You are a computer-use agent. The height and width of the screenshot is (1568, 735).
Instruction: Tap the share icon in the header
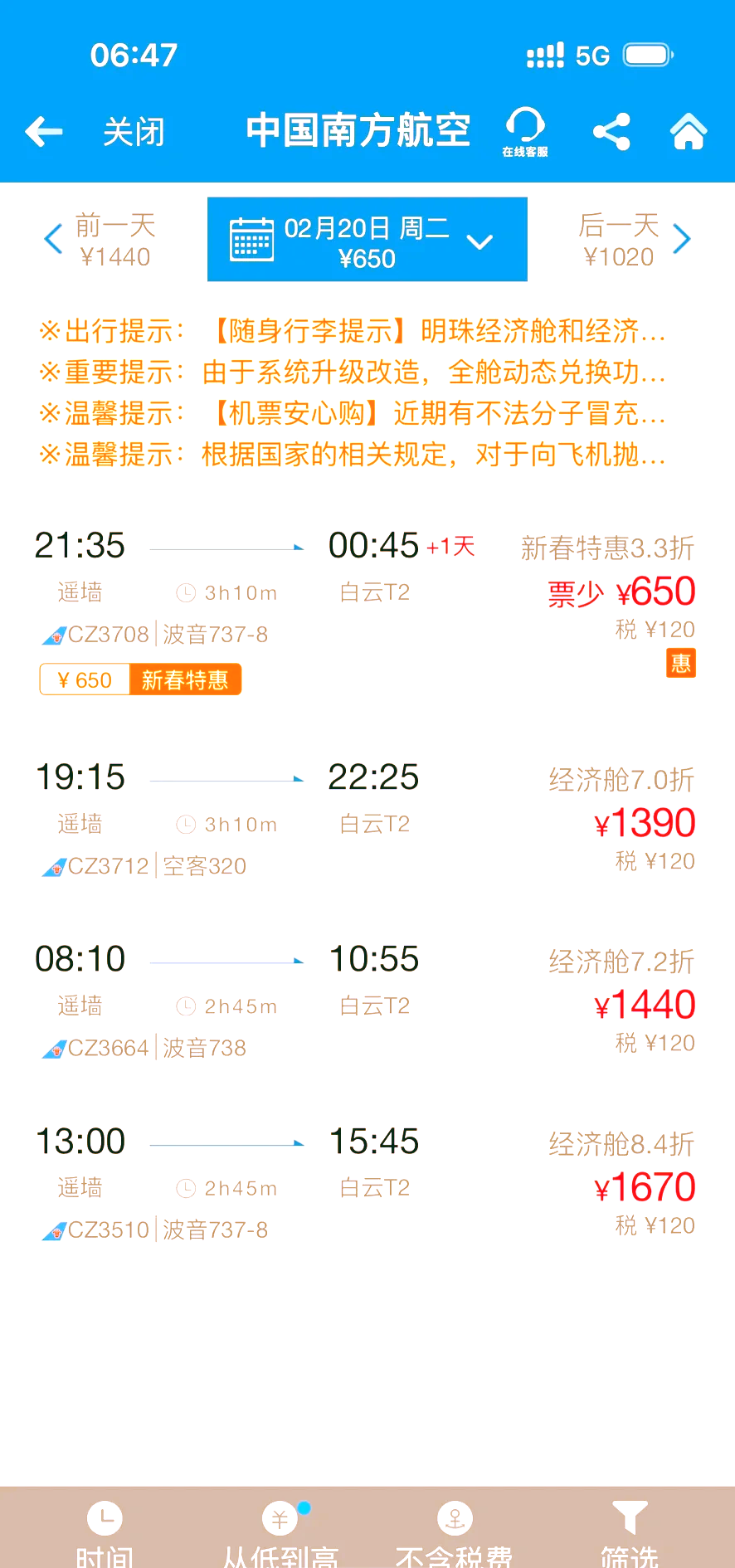coord(611,131)
